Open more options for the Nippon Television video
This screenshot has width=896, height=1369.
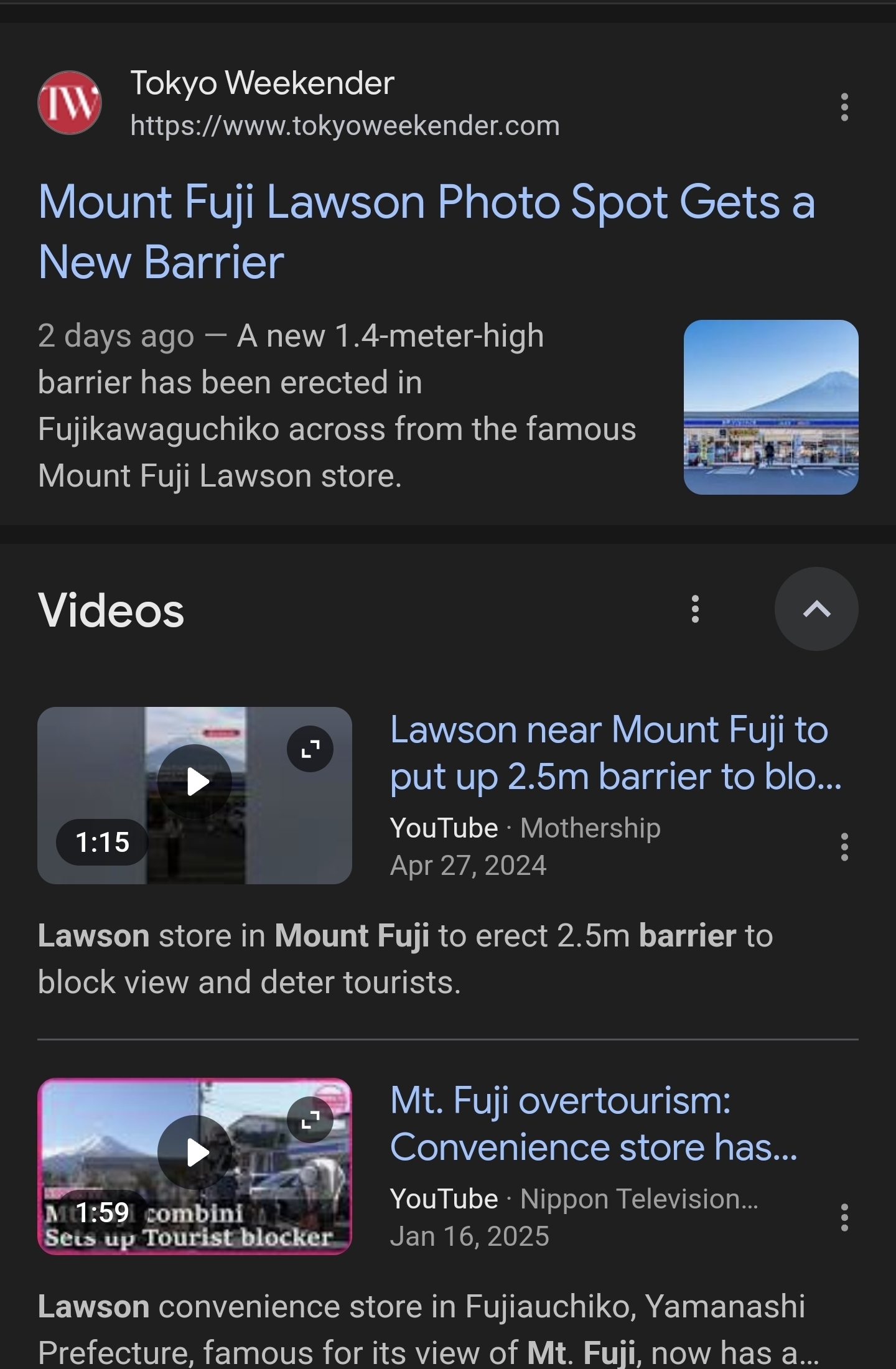[x=844, y=1217]
